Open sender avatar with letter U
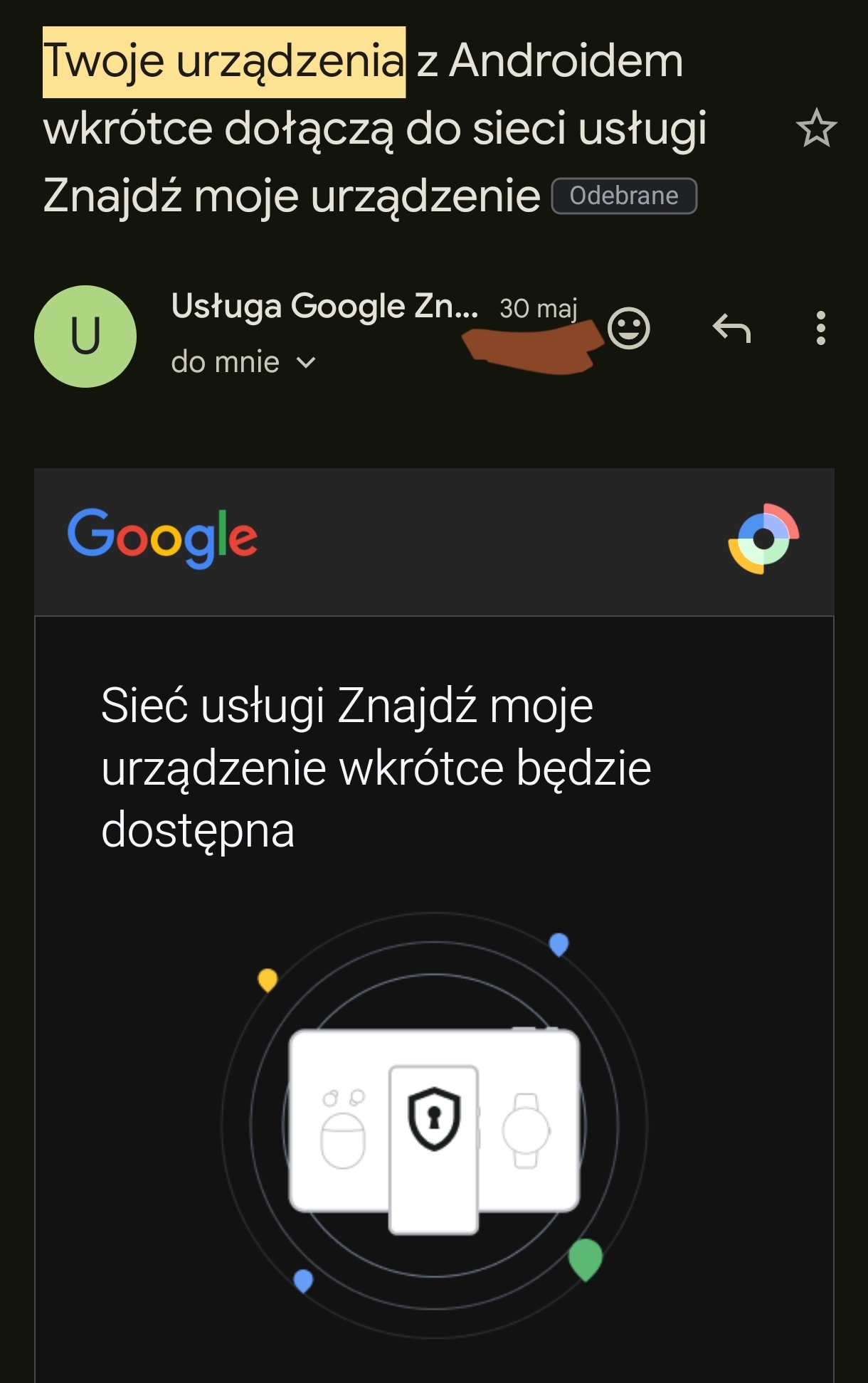This screenshot has height=1383, width=868. [85, 337]
